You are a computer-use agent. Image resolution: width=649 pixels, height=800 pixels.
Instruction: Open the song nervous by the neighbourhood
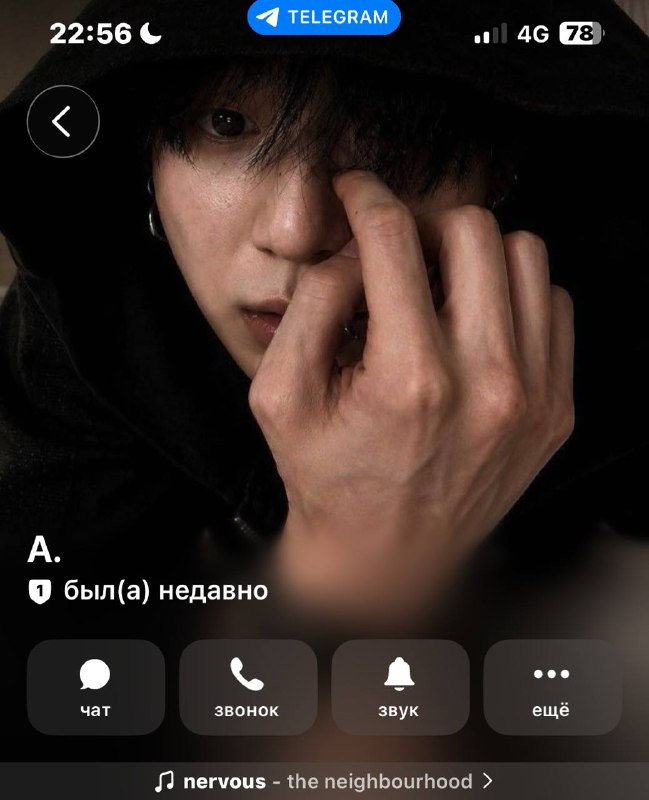(x=324, y=781)
